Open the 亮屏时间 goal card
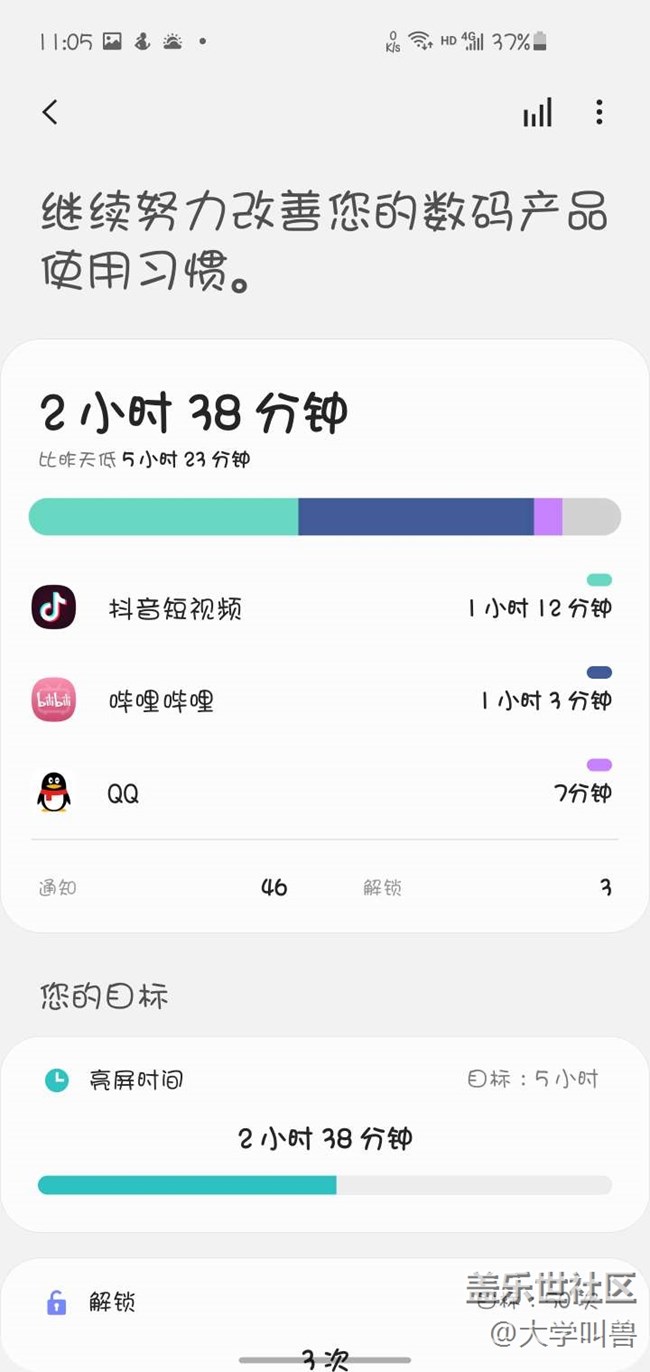650x1372 pixels. 324,1134
